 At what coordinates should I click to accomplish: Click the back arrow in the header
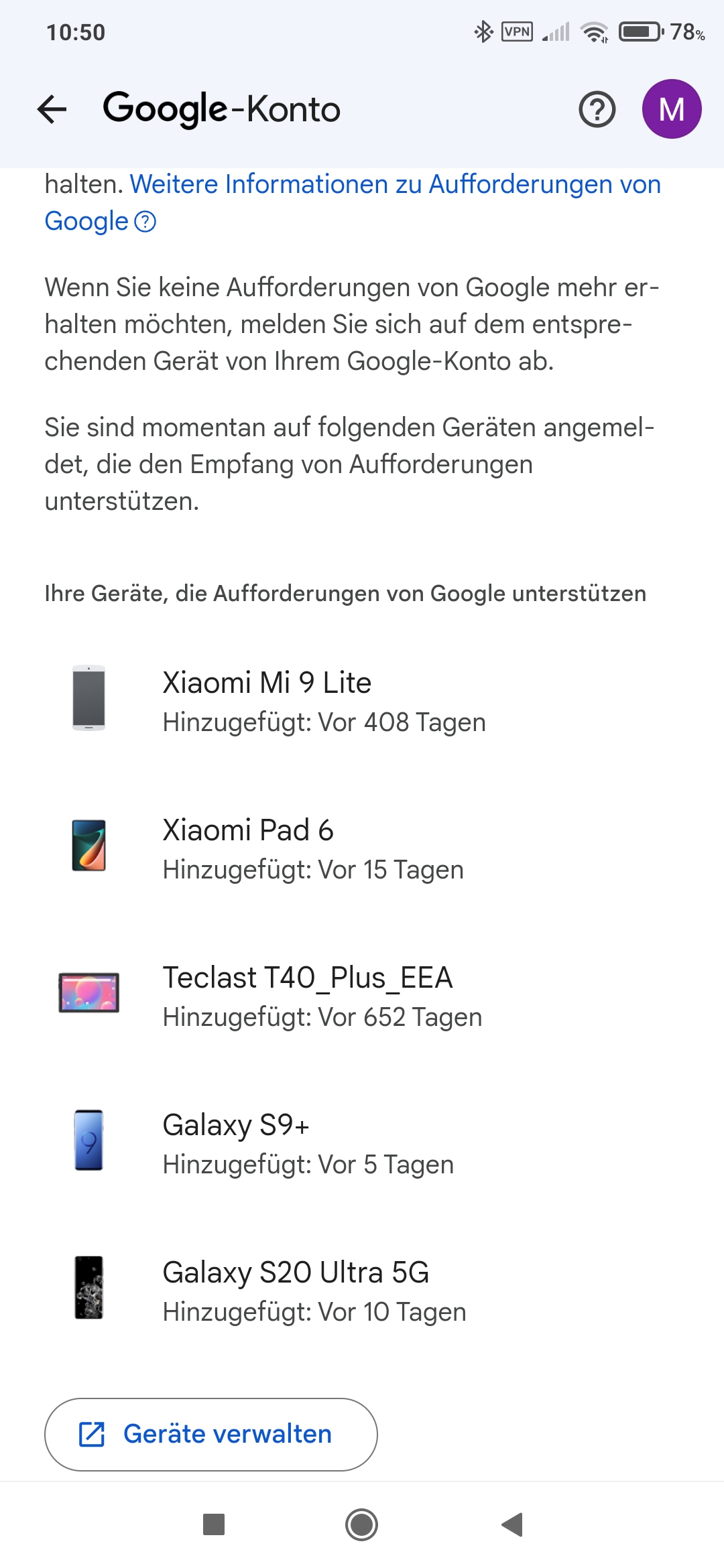click(x=50, y=109)
